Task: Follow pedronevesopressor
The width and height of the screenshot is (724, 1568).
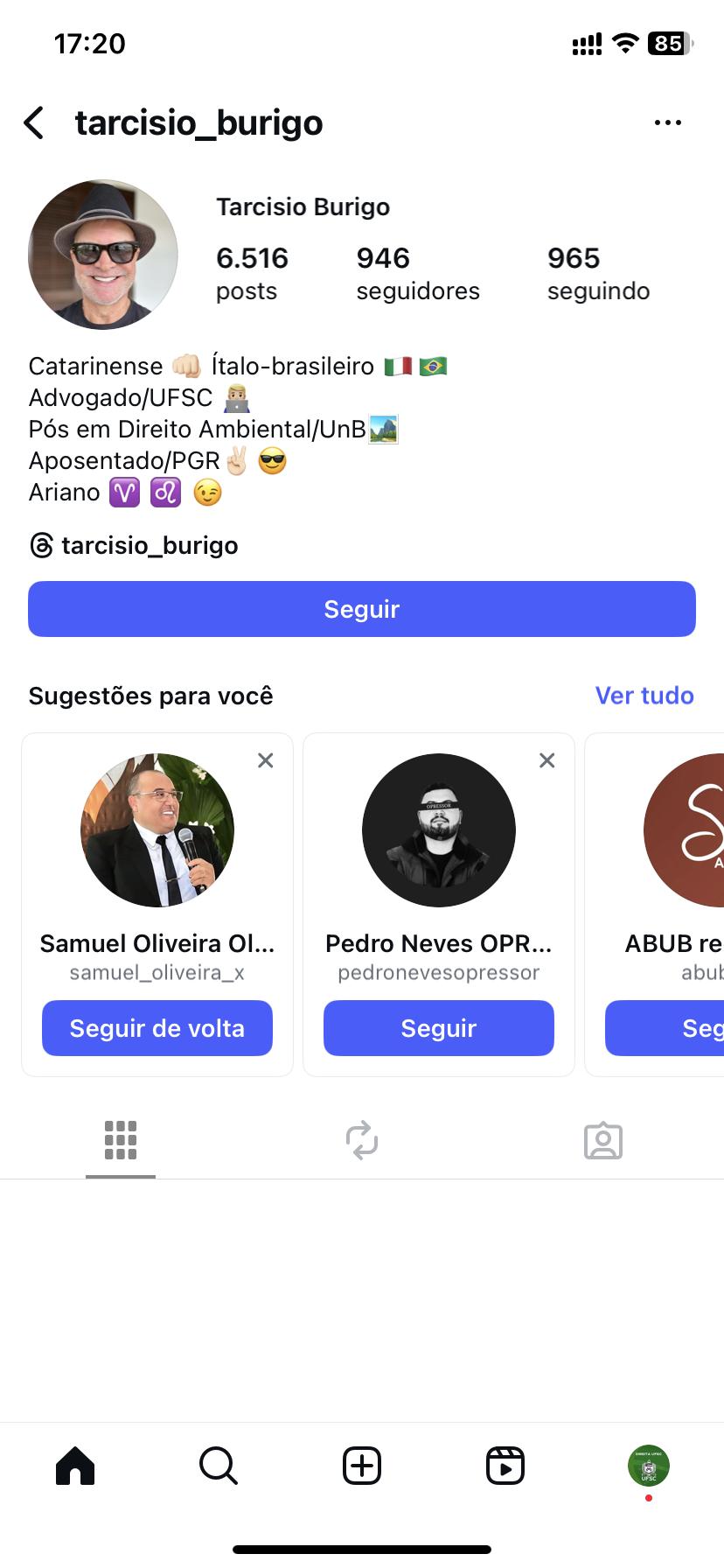Action: [x=439, y=1028]
